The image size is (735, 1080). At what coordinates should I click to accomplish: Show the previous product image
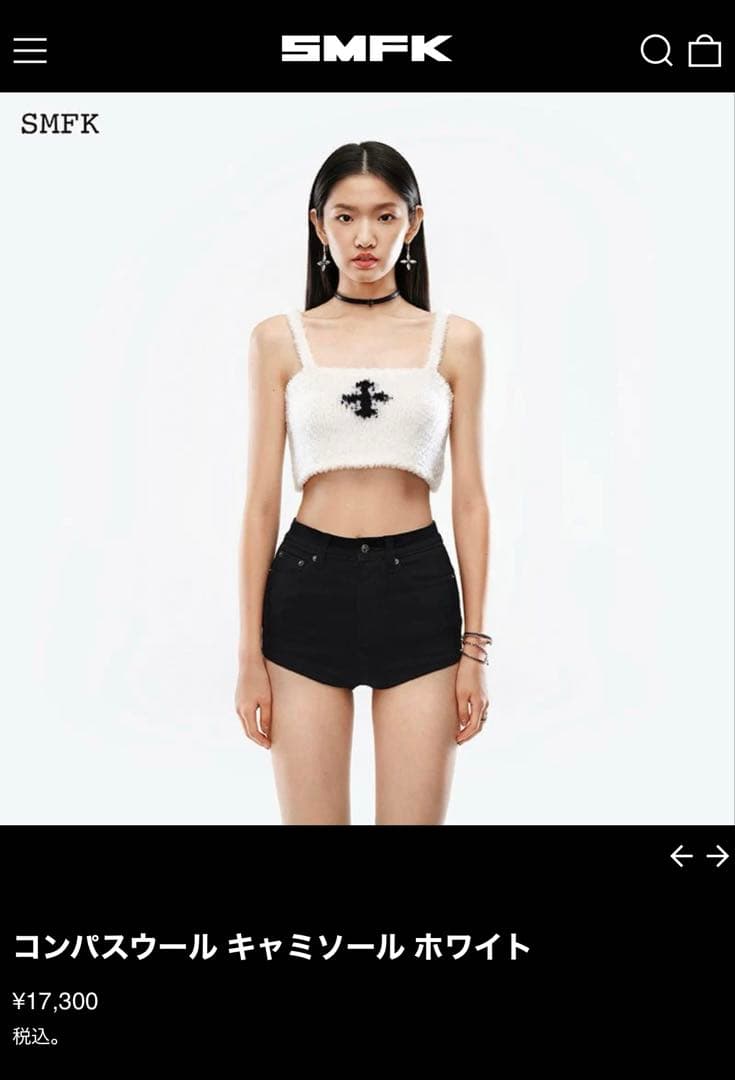tap(681, 856)
